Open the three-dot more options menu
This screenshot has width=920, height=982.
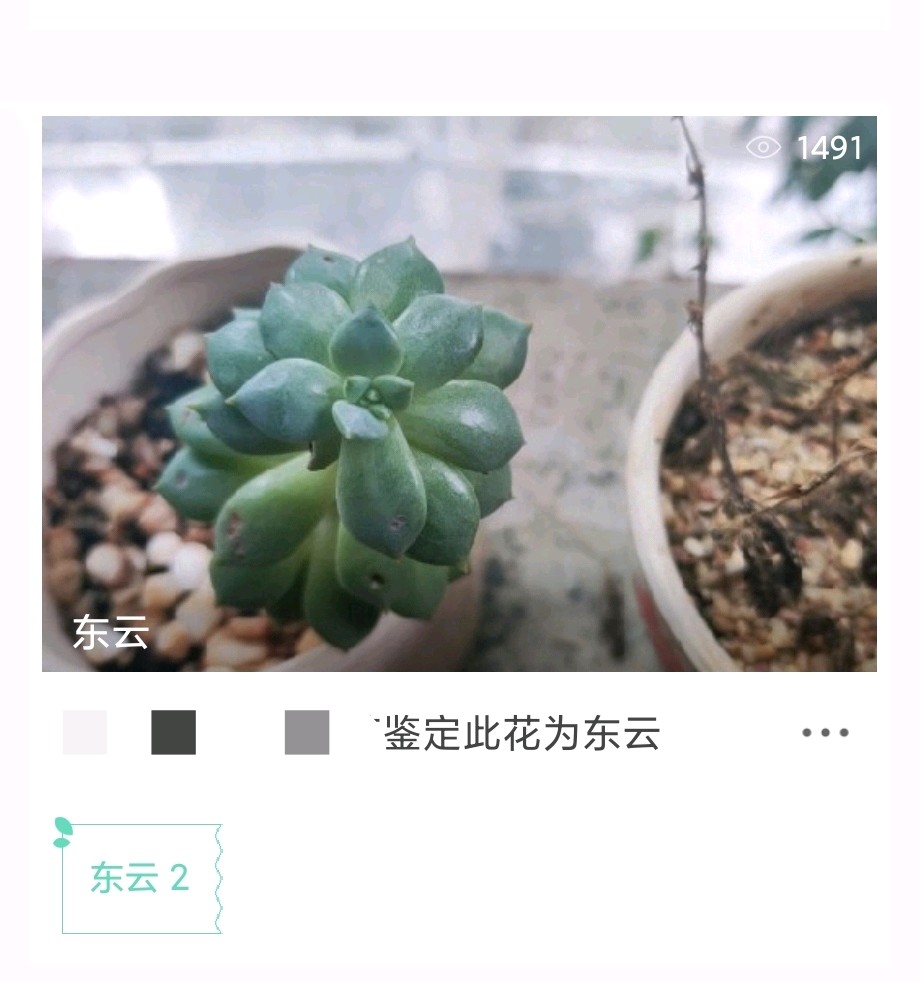(825, 732)
